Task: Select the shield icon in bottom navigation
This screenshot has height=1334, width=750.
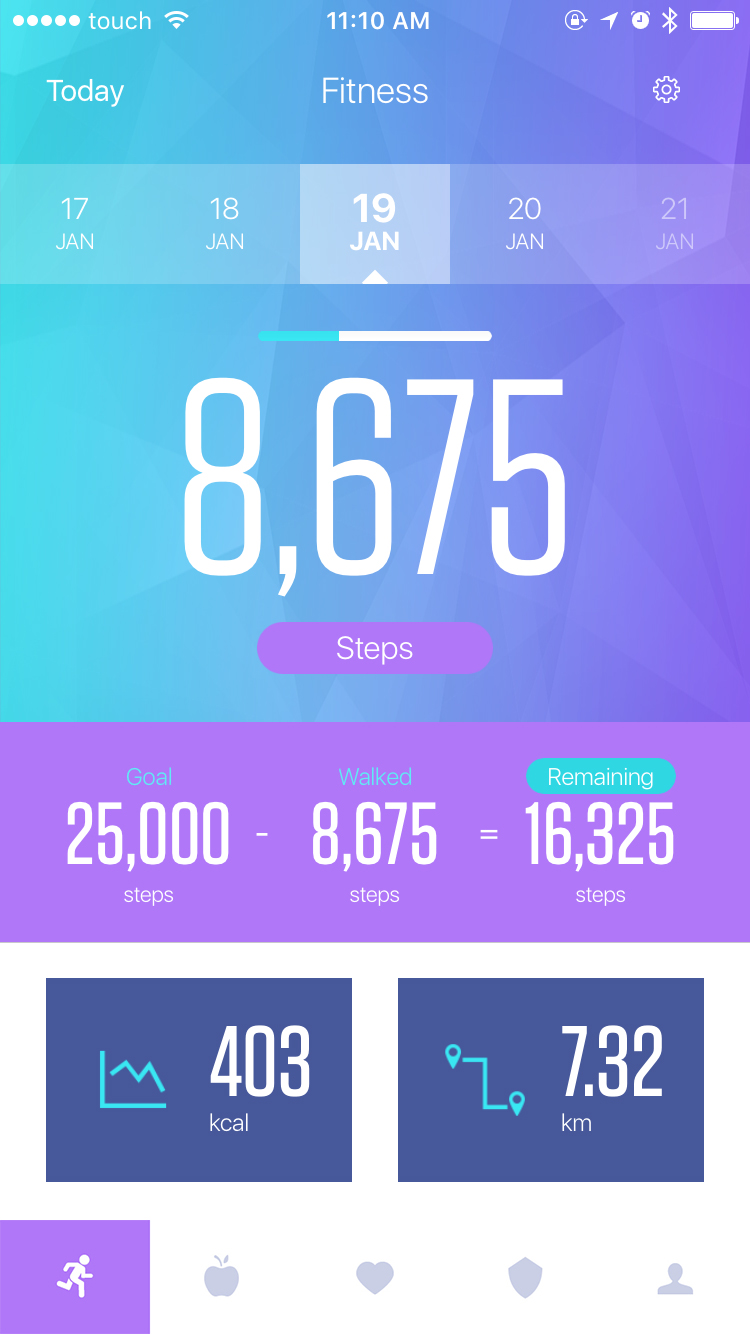Action: (x=525, y=1277)
